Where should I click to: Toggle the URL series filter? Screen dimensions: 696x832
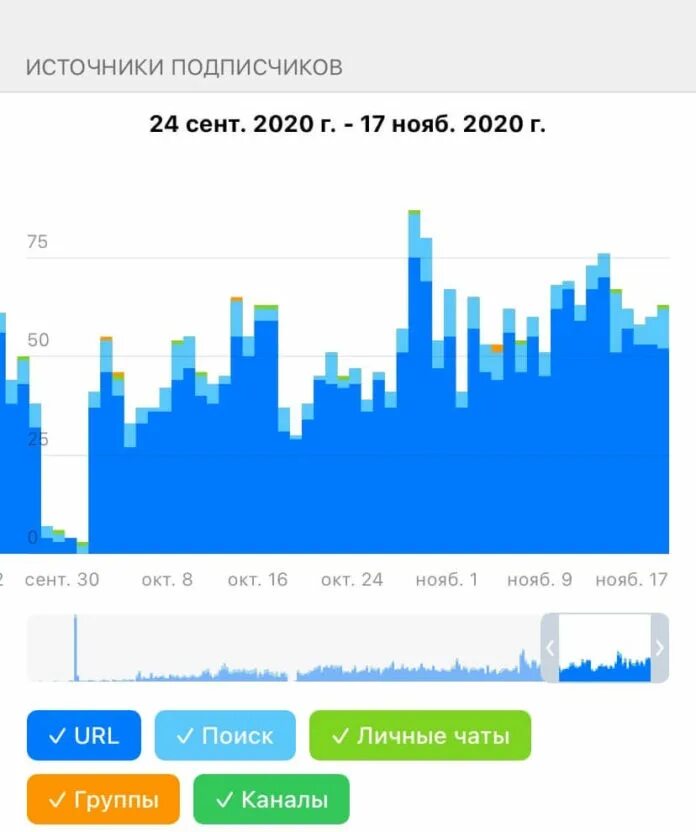[x=84, y=736]
